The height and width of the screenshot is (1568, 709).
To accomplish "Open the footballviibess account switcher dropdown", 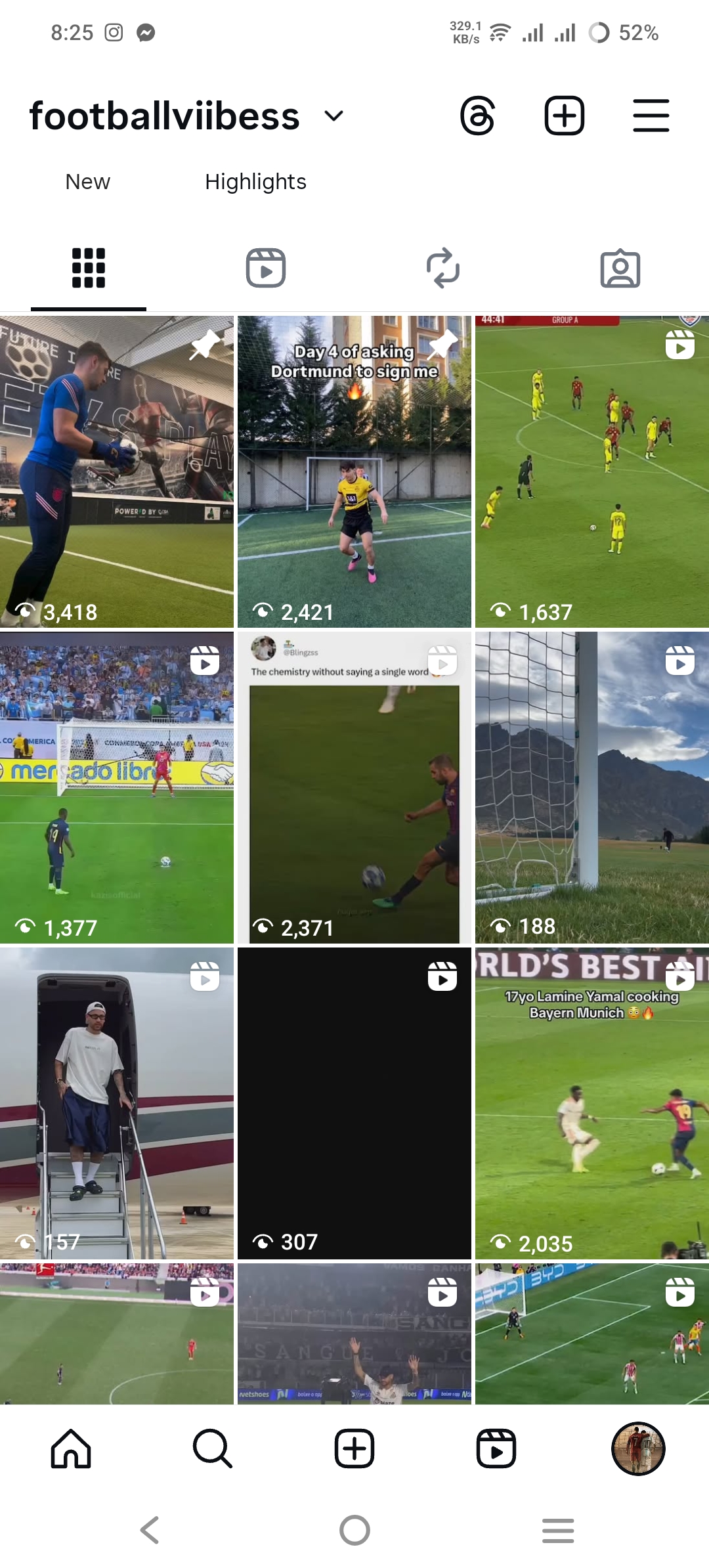I will [x=333, y=116].
